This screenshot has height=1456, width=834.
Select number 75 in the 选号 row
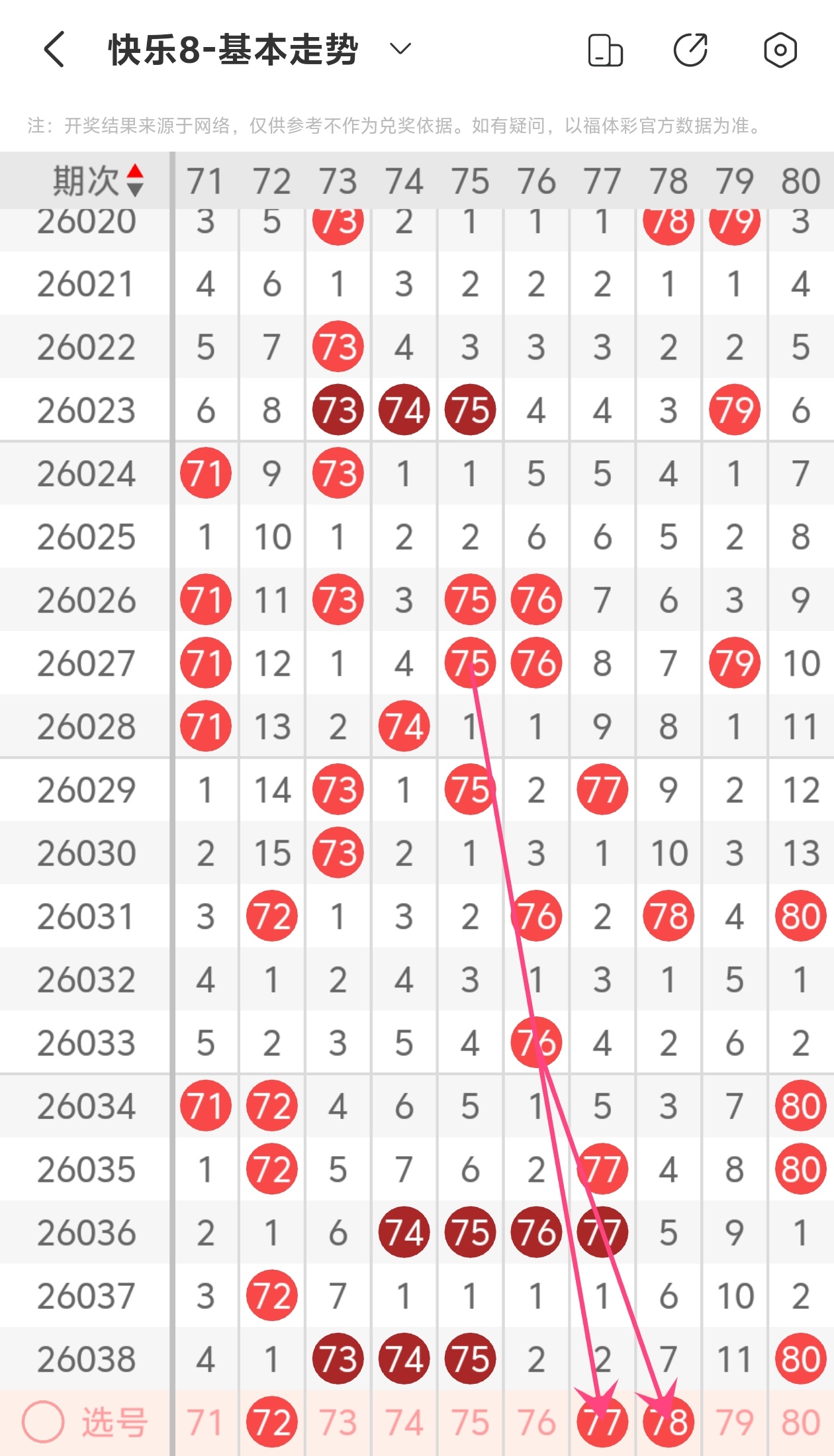click(470, 1422)
